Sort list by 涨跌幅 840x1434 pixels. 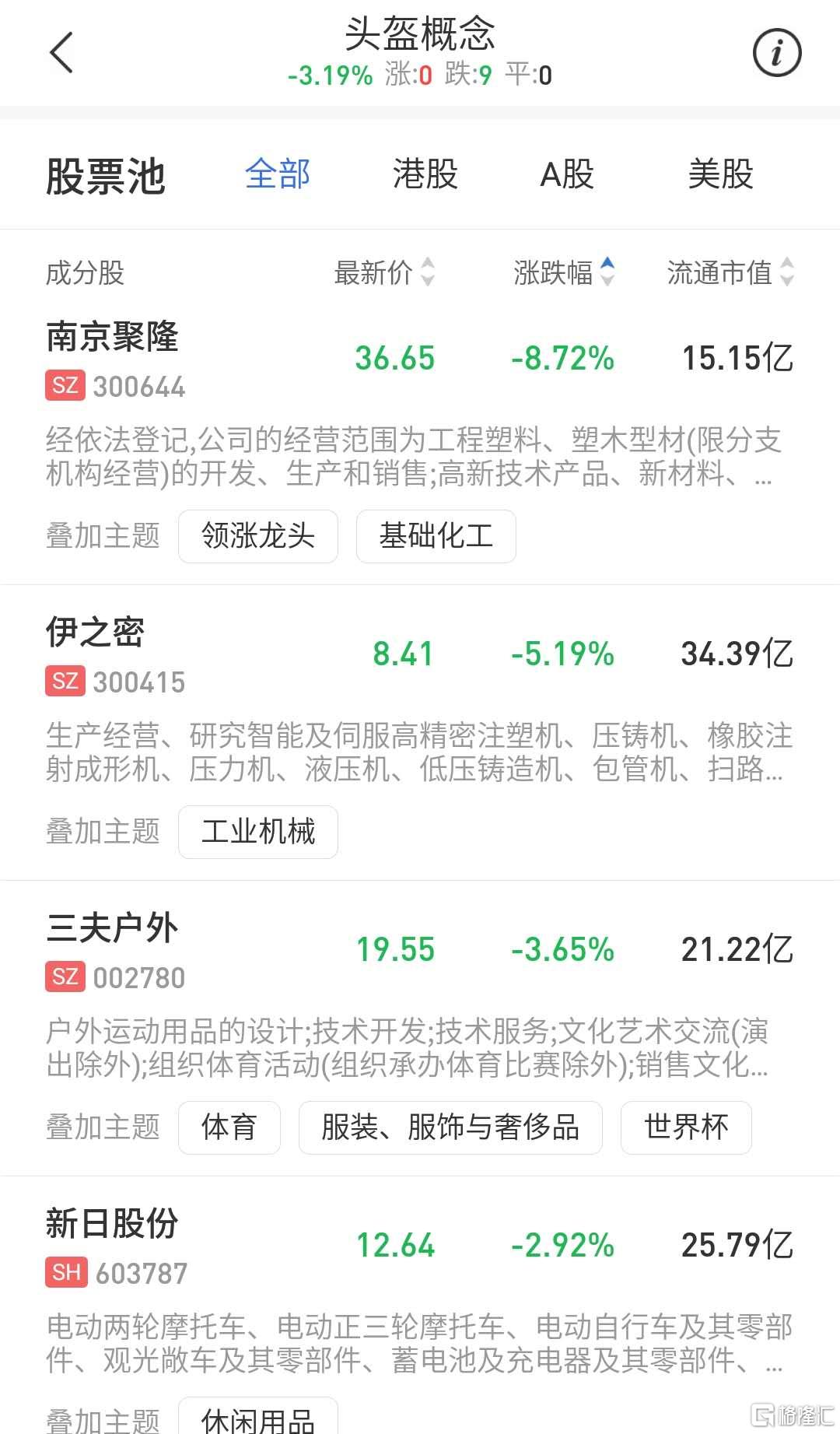pos(565,272)
